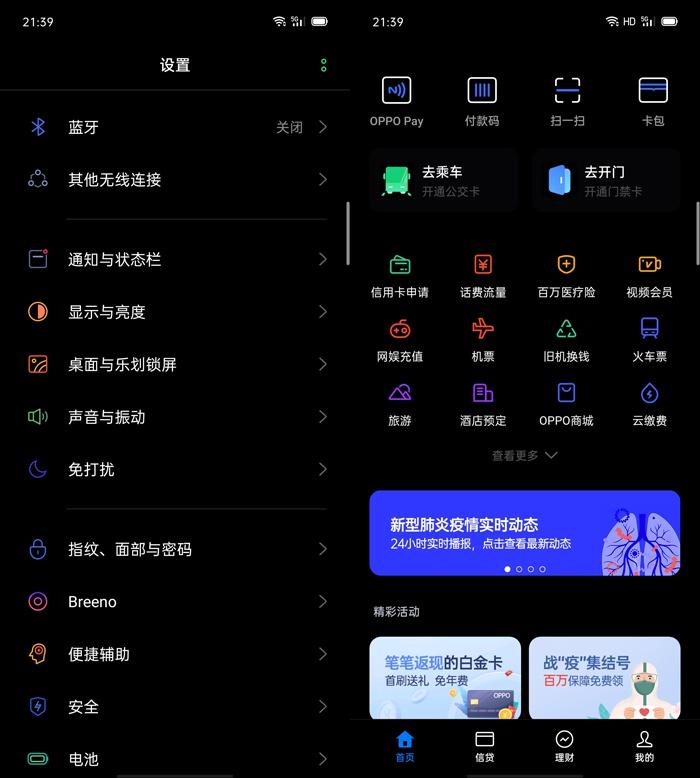Image resolution: width=700 pixels, height=778 pixels.
Task: Open 扫一扫 scanner
Action: pyautogui.click(x=567, y=100)
